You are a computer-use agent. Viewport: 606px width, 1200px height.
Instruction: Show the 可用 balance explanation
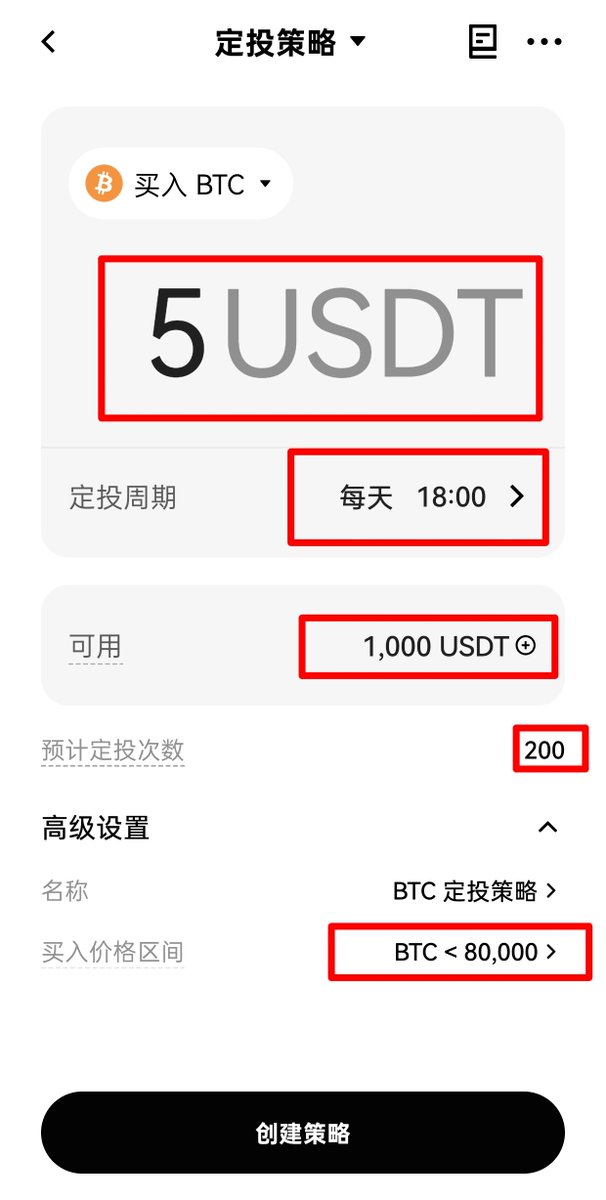95,646
